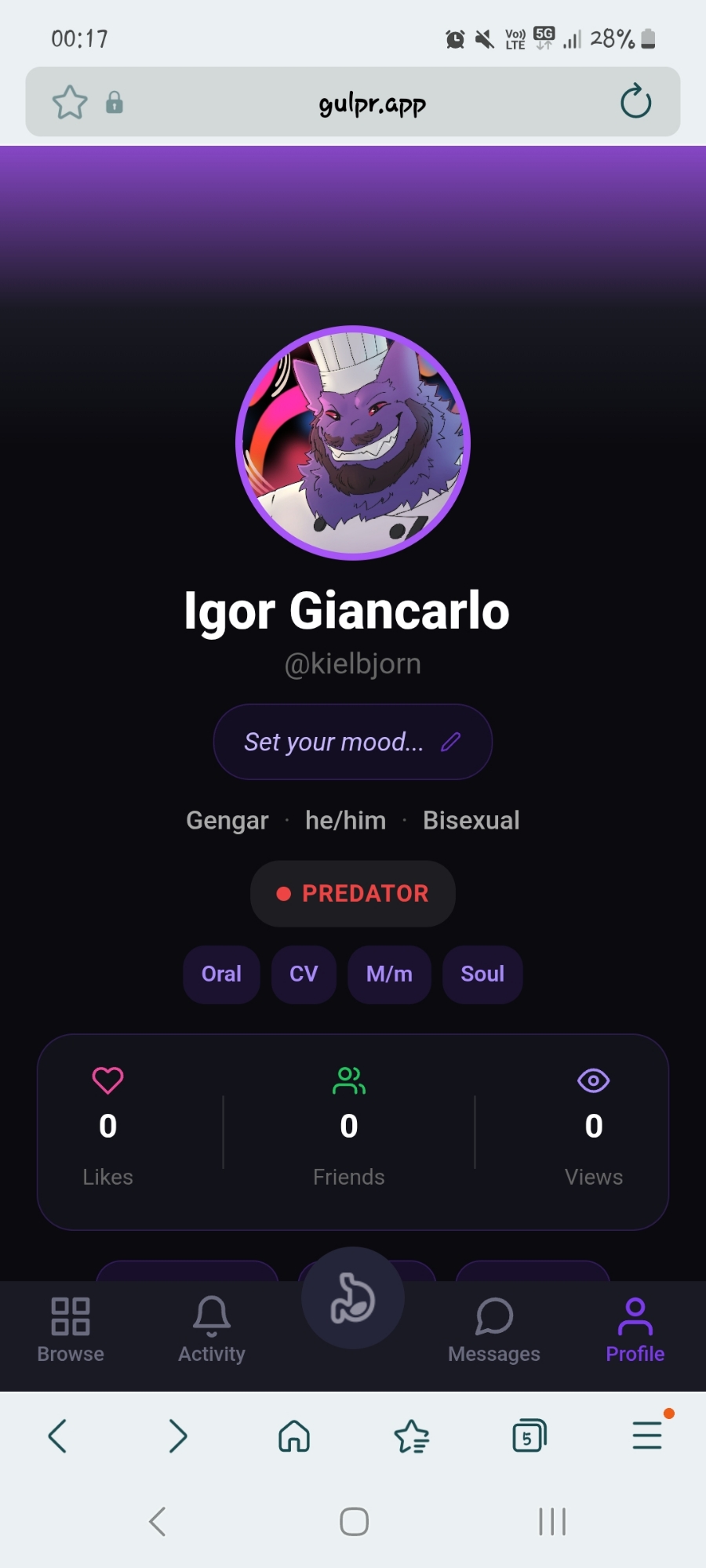Select the Profile tab

[635, 1329]
